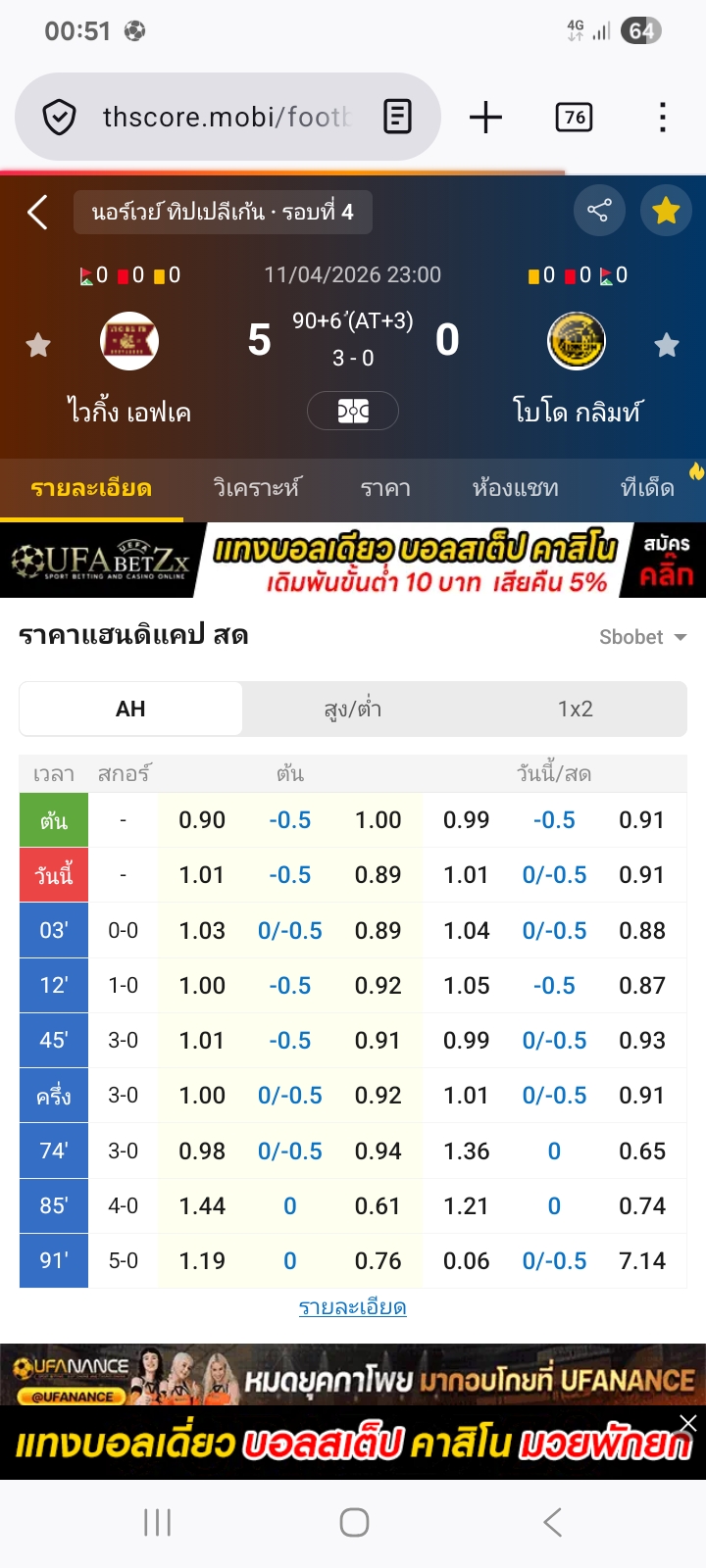
Task: Open the tab switcher showing 76 tabs
Action: [x=574, y=118]
